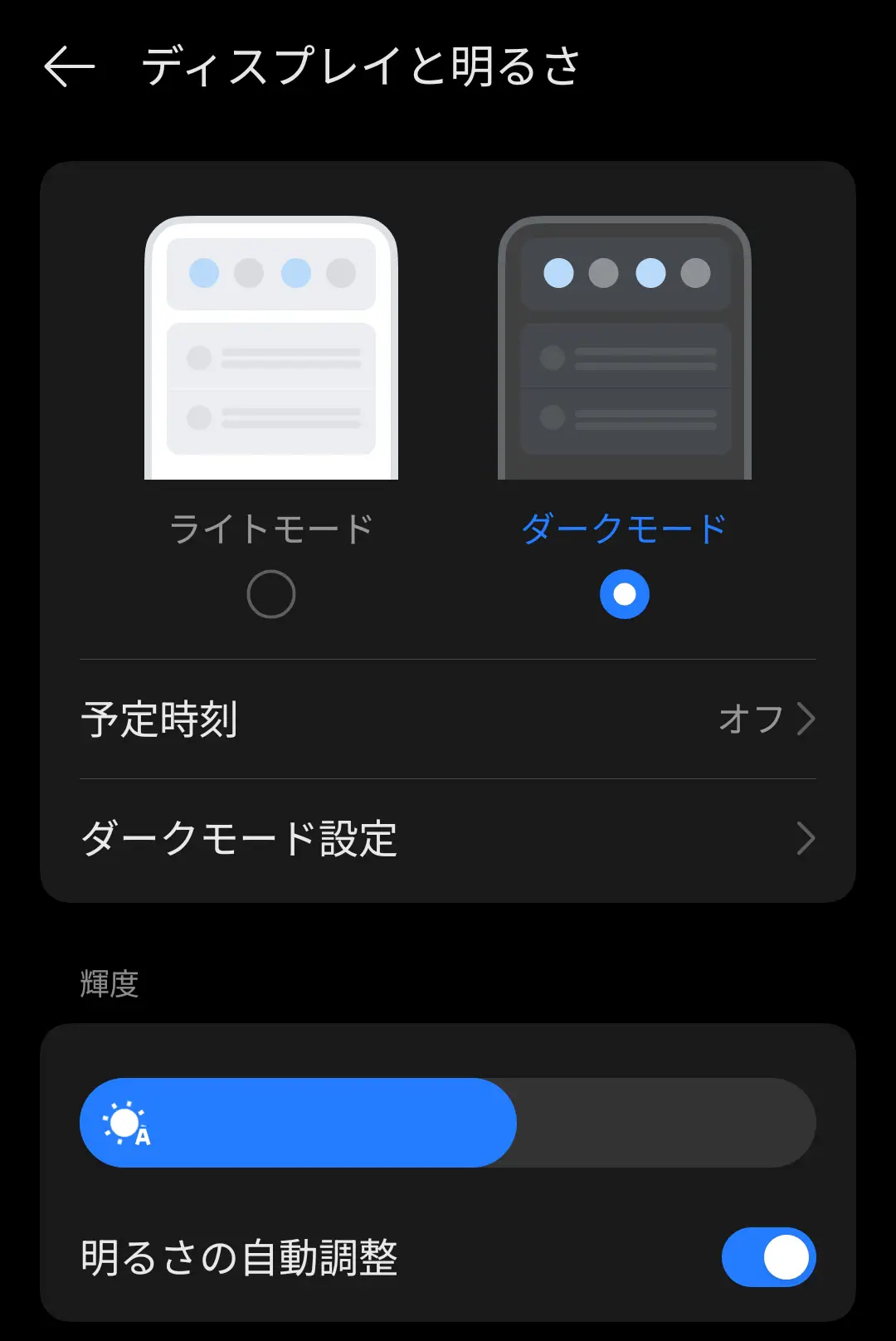Screen dimensions: 896x1341
Task: Tap the dark mode phone preview image
Action: pos(625,349)
